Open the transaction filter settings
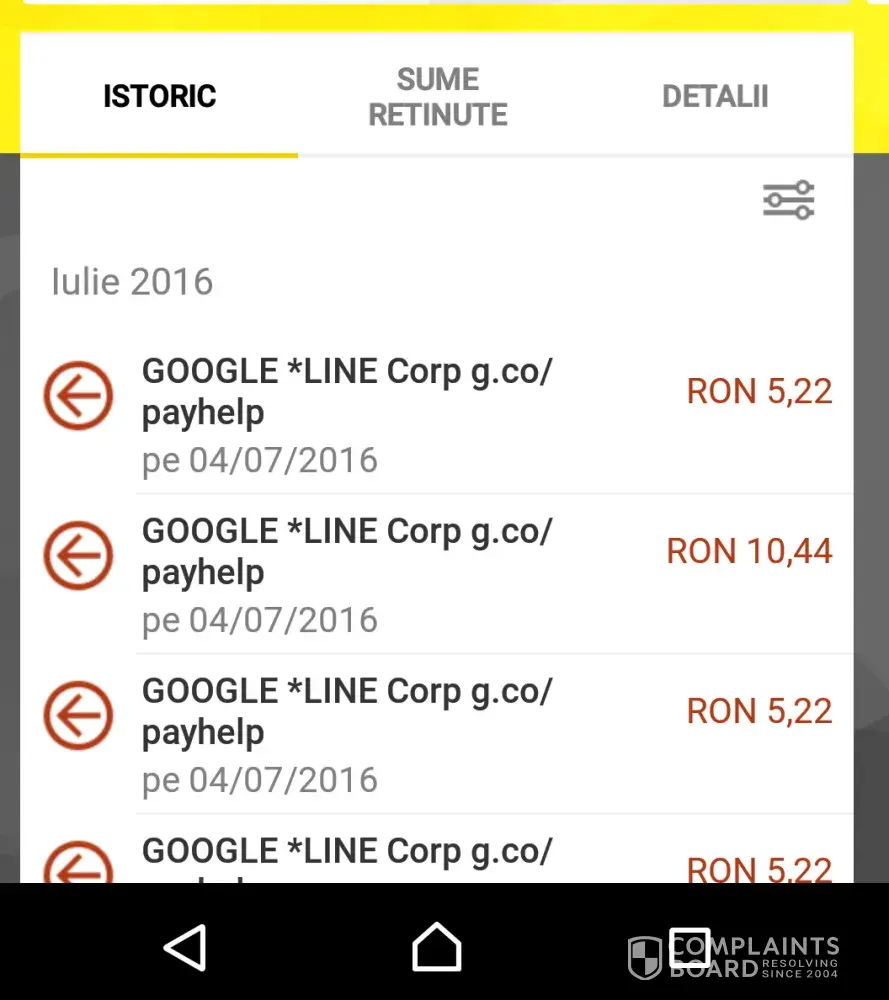Image resolution: width=889 pixels, height=1000 pixels. click(789, 200)
